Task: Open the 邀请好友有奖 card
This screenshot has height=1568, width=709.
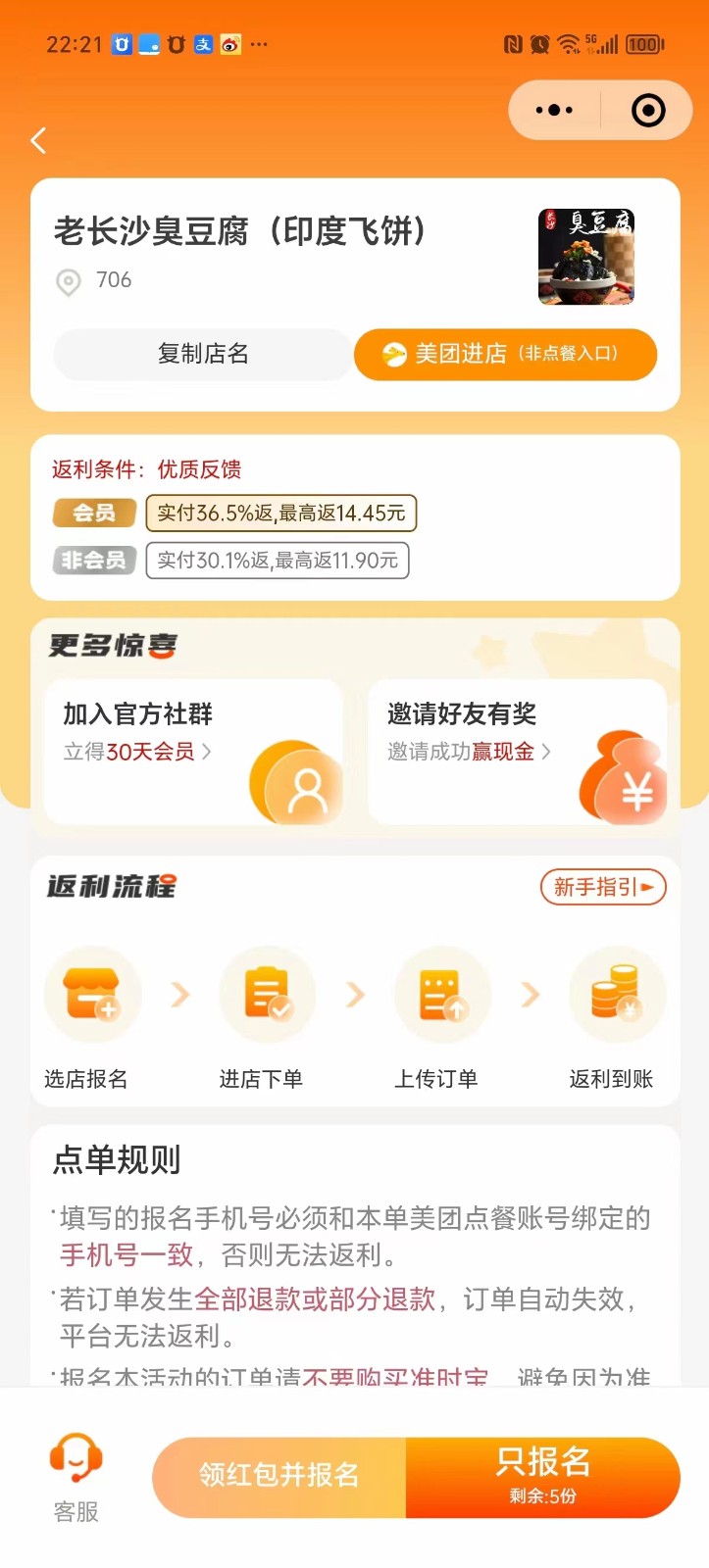Action: (517, 752)
